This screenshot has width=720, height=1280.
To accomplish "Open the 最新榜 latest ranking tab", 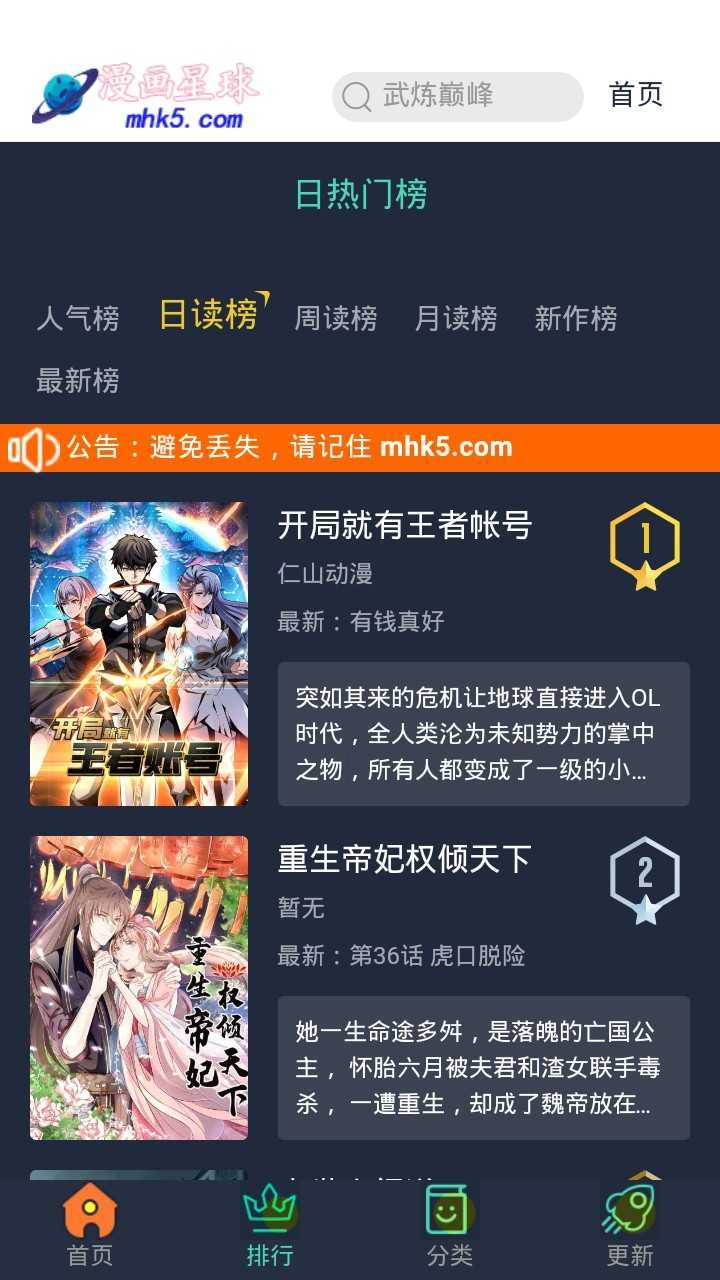I will [77, 381].
